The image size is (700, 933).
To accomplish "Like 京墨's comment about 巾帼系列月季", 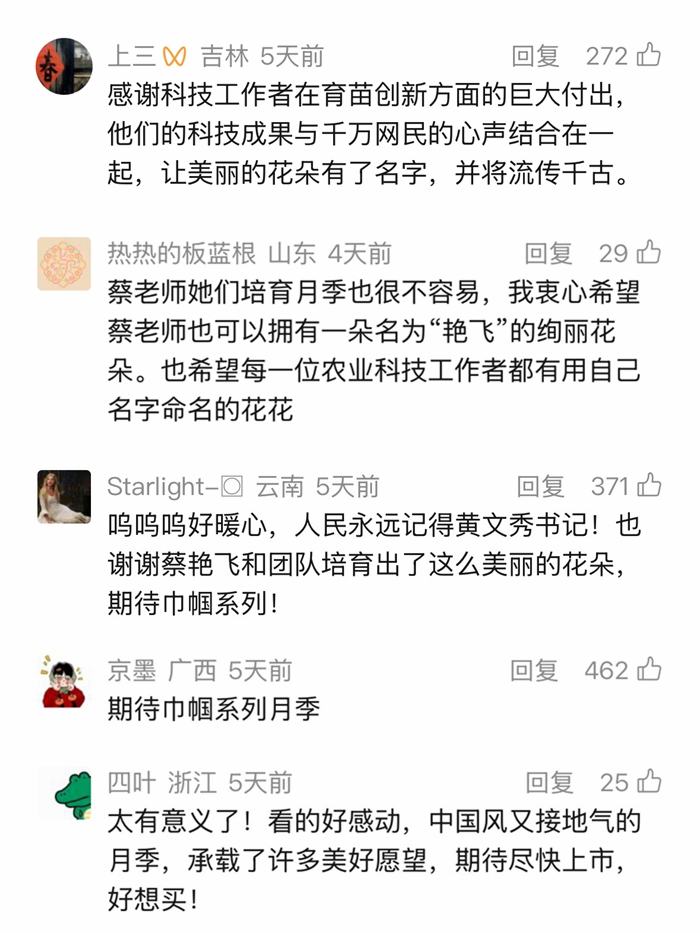I will pos(649,669).
